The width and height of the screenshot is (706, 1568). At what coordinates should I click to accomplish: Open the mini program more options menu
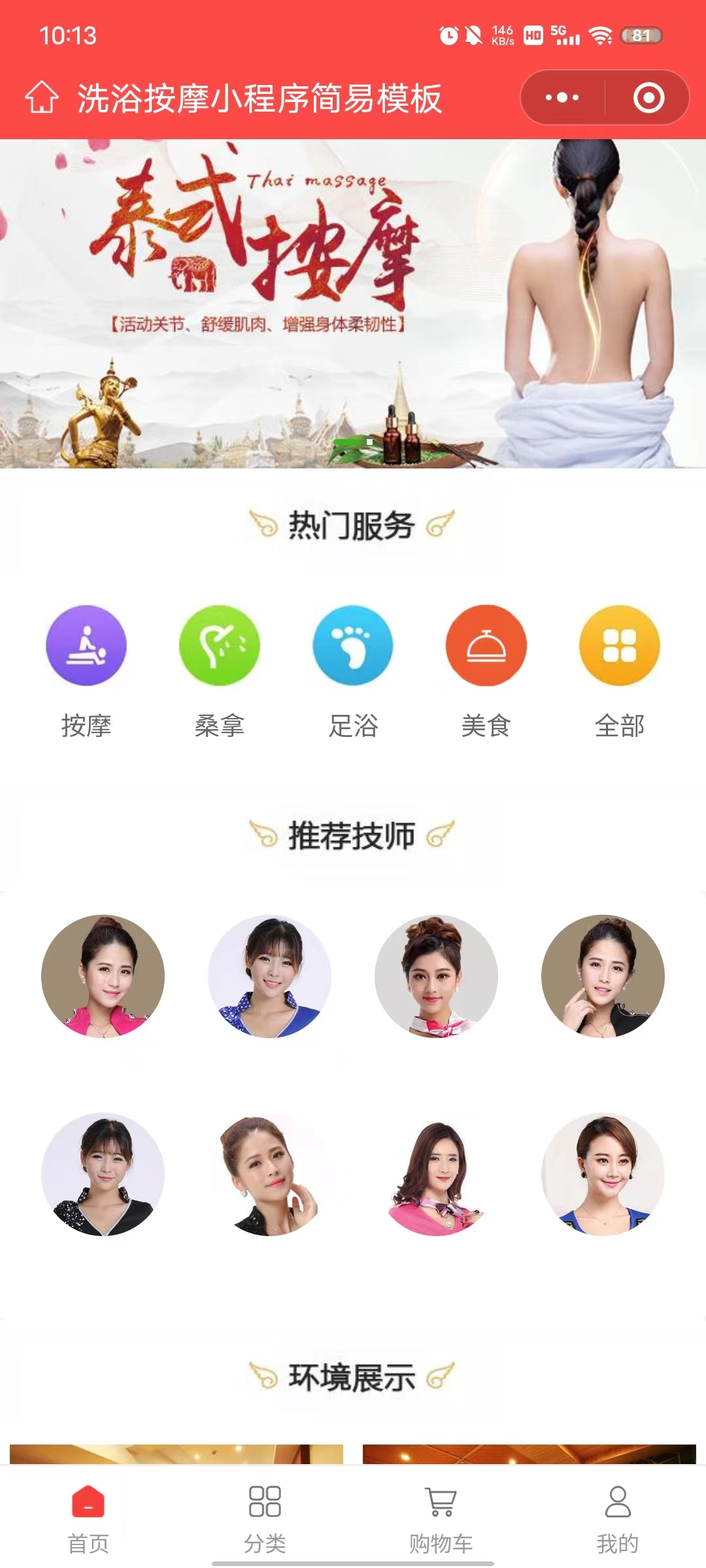coord(562,98)
